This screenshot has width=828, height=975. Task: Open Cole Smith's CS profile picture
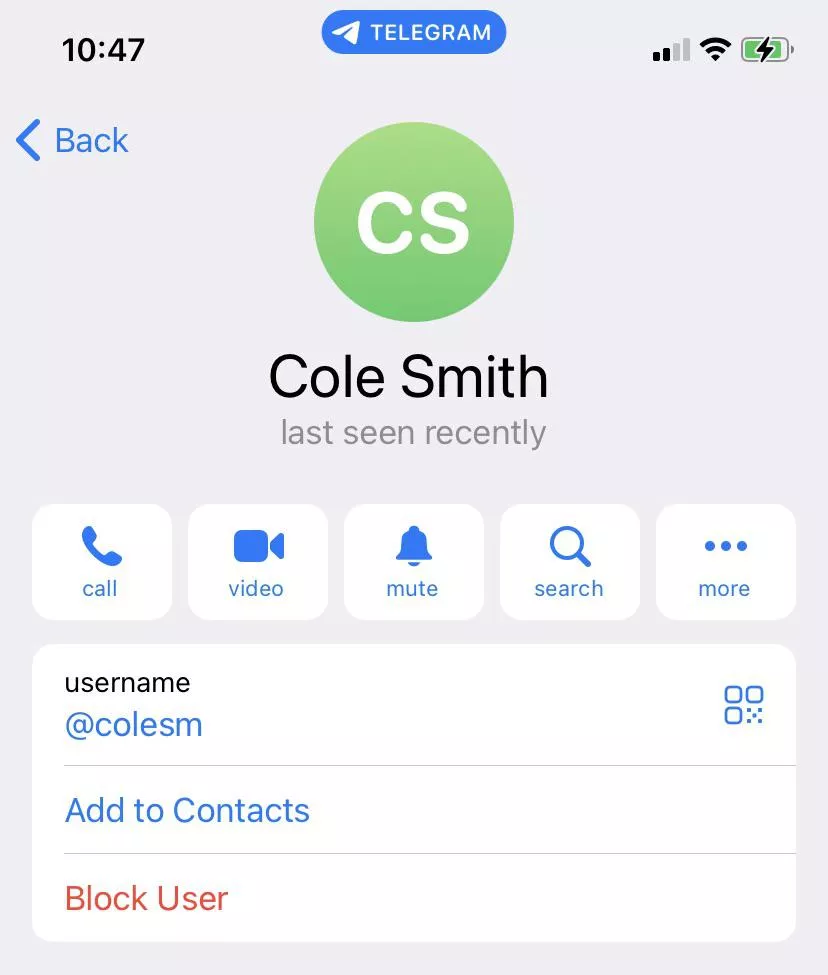[x=414, y=222]
